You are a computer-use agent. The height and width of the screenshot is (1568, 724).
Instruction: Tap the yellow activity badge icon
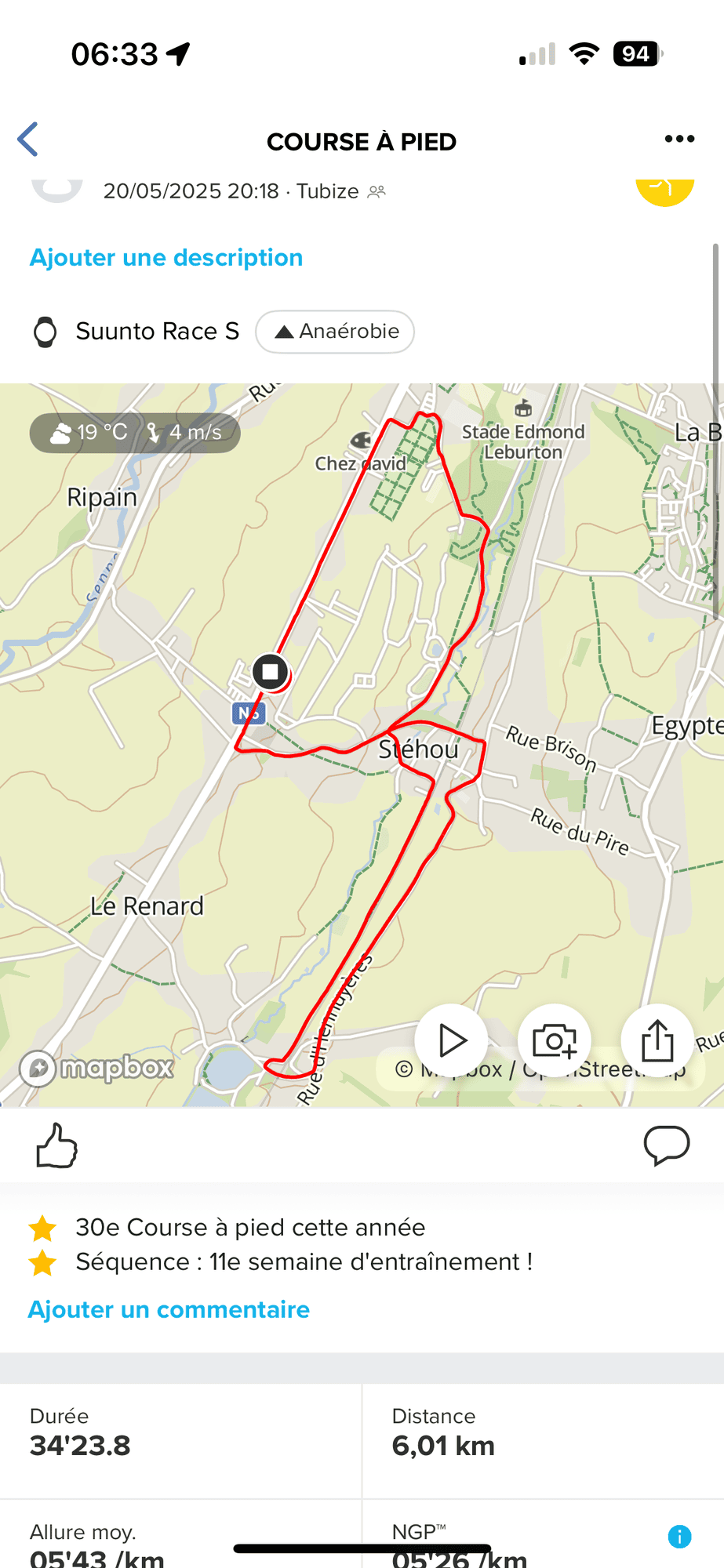tap(664, 189)
